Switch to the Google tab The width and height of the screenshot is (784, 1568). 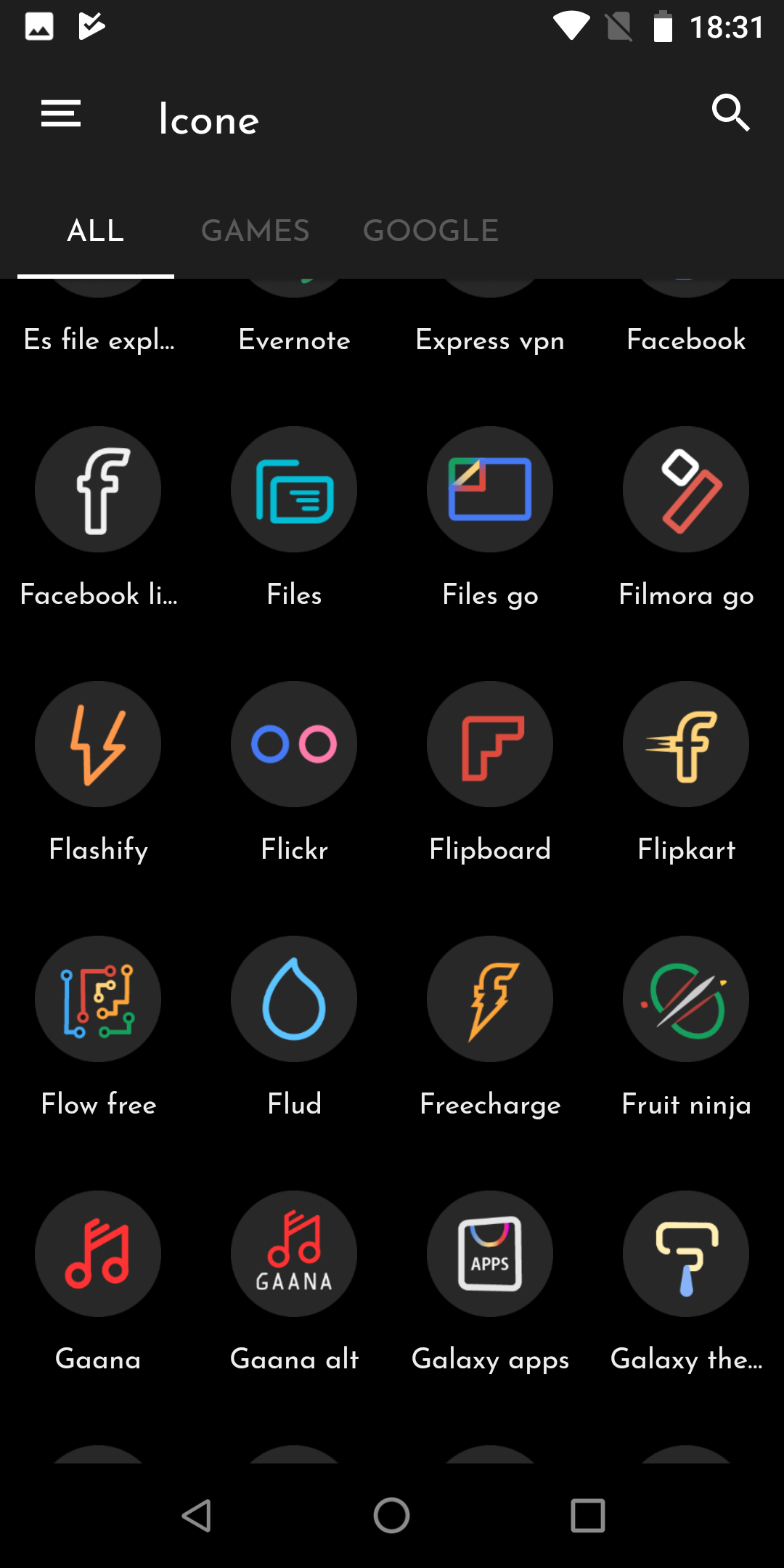point(430,231)
